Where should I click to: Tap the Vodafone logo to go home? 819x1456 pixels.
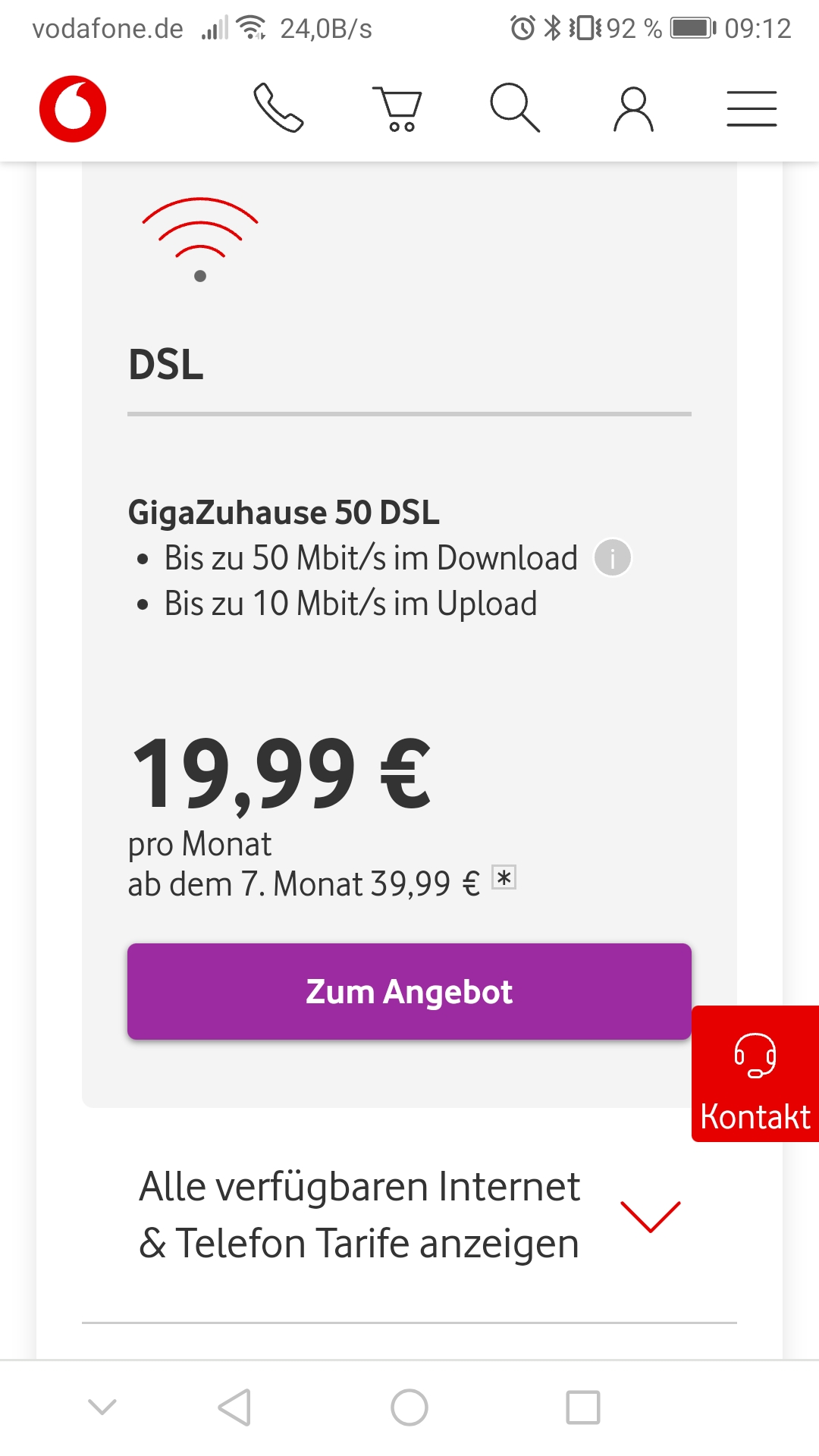(73, 108)
